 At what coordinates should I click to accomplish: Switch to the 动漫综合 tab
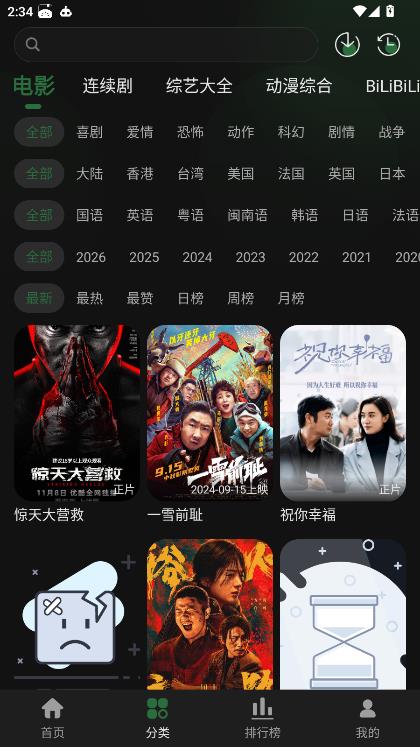click(x=299, y=86)
